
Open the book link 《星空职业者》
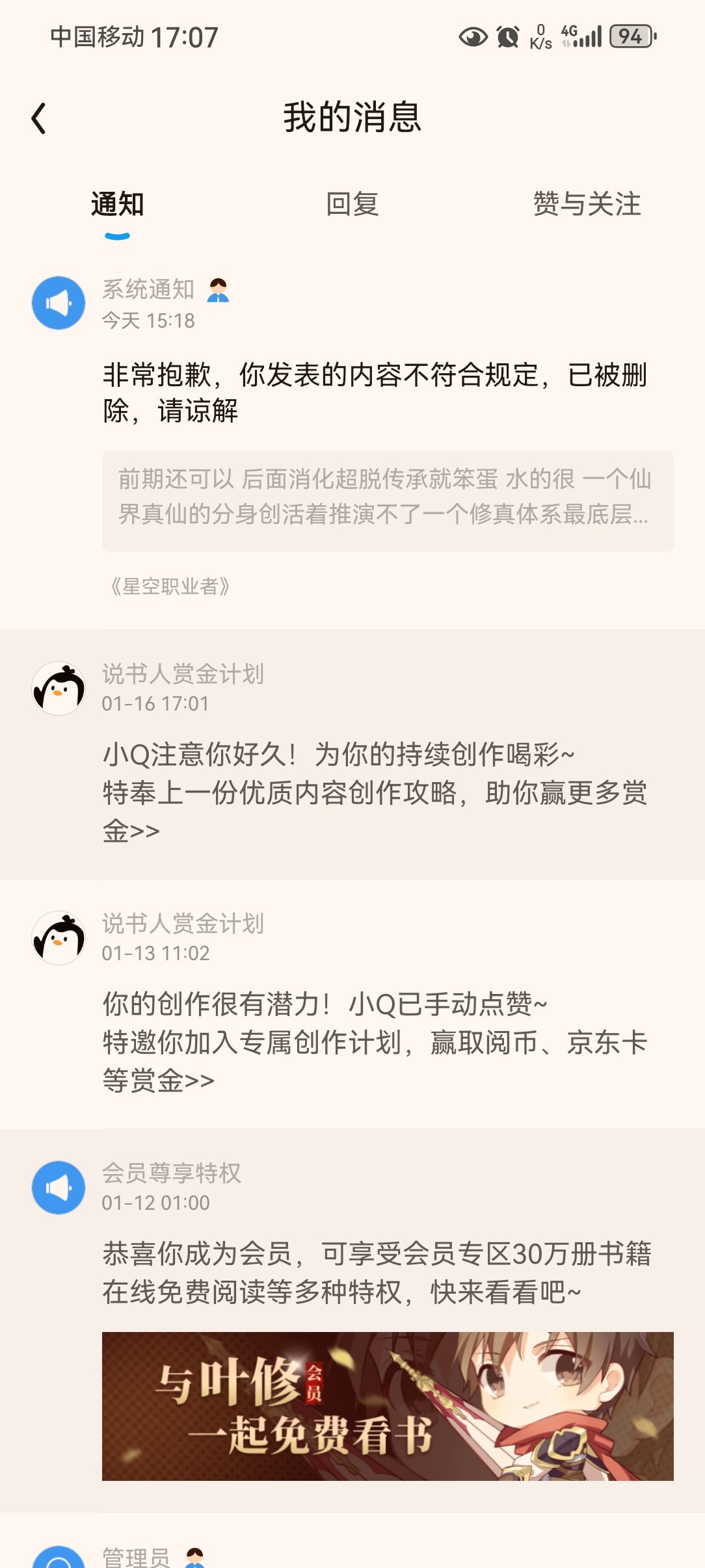170,586
